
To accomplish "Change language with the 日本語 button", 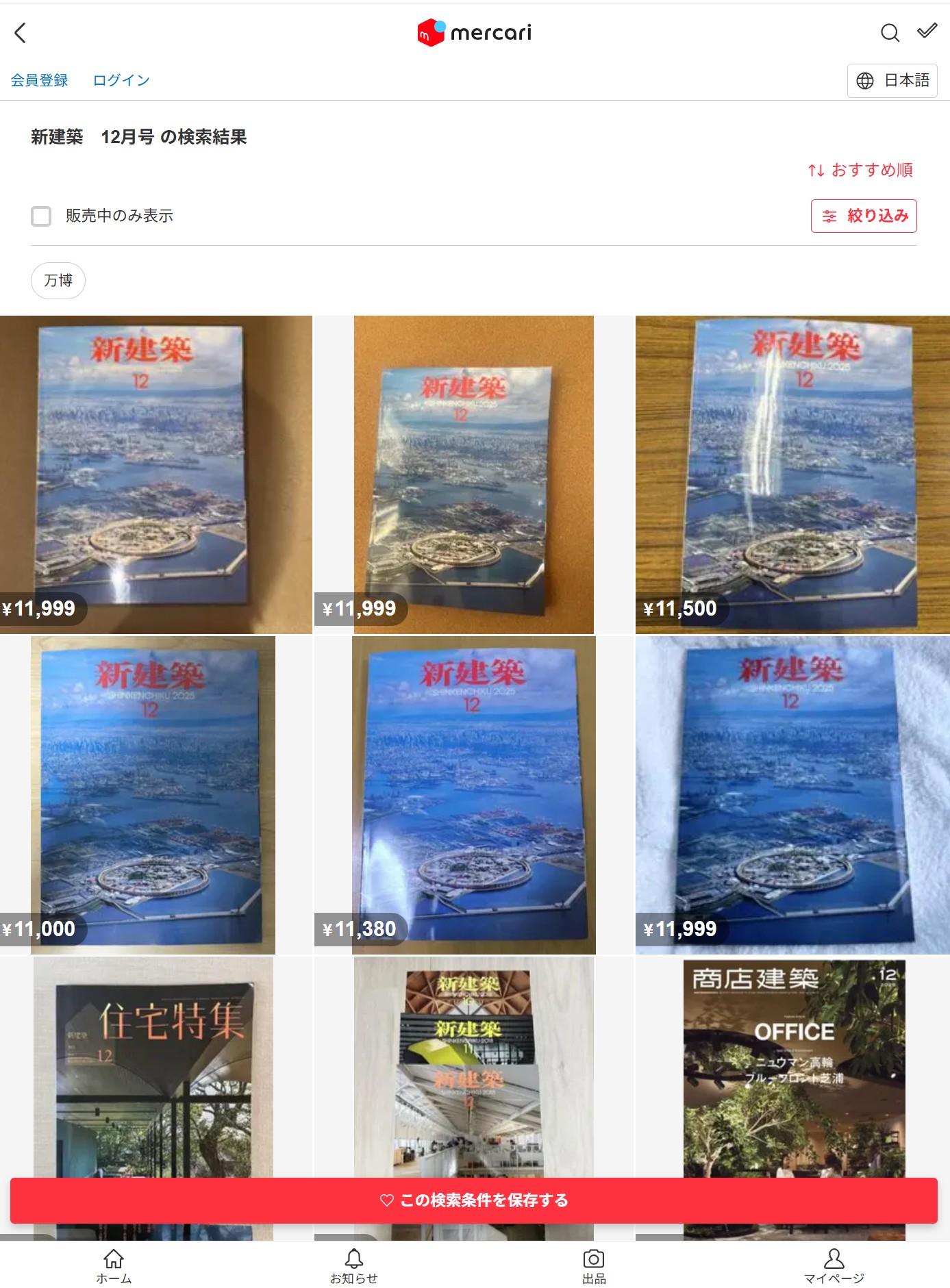I will point(892,81).
